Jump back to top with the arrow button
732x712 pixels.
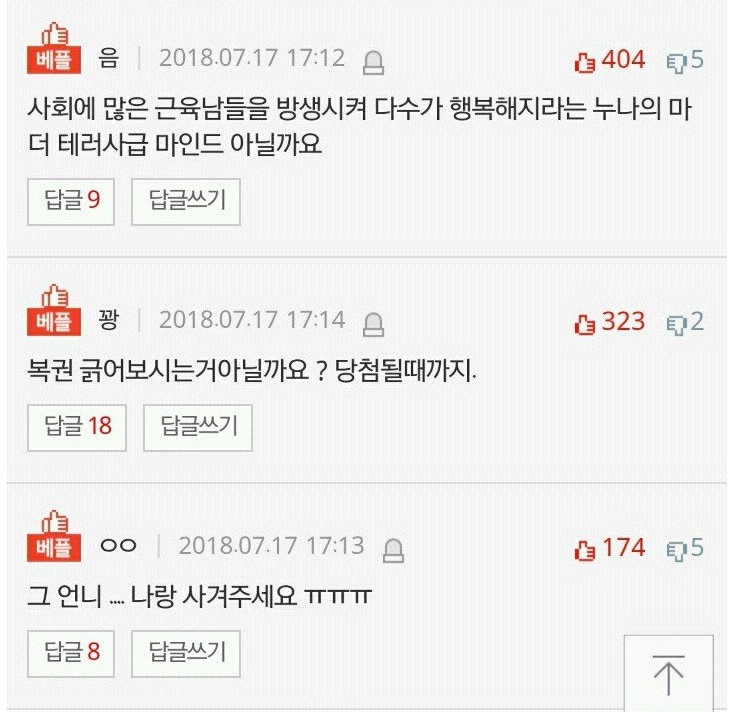[667, 674]
